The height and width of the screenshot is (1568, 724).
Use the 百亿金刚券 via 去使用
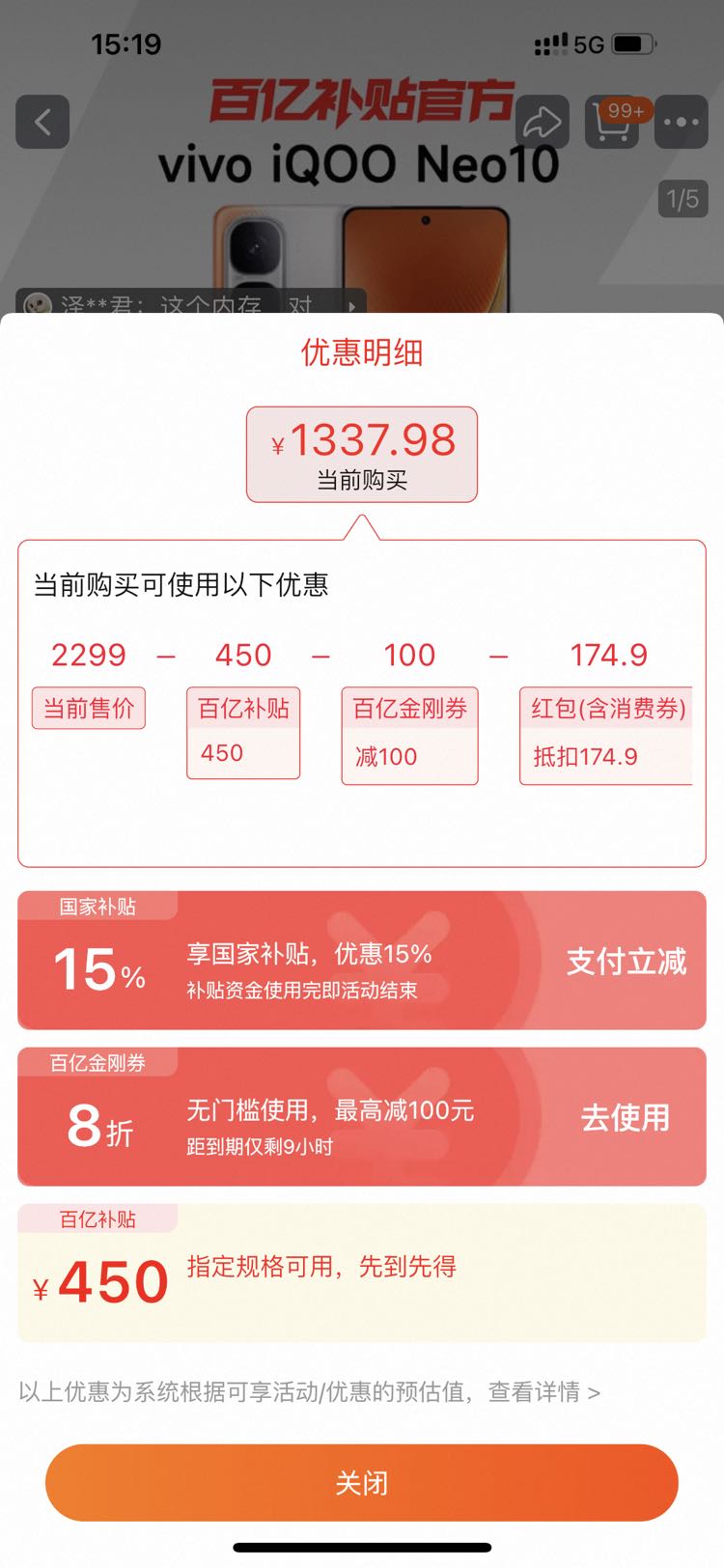tap(625, 1117)
